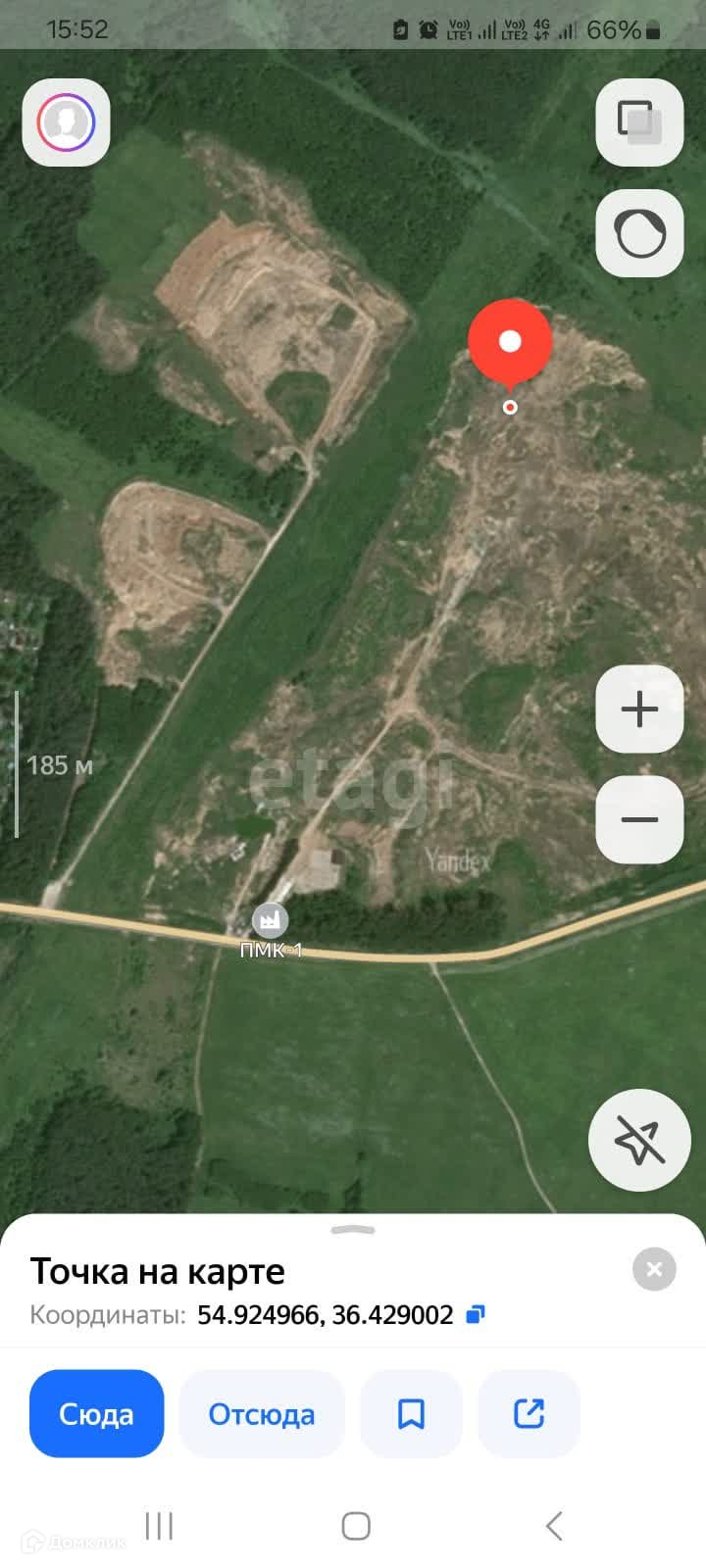Zoom in on the map

coord(639,709)
